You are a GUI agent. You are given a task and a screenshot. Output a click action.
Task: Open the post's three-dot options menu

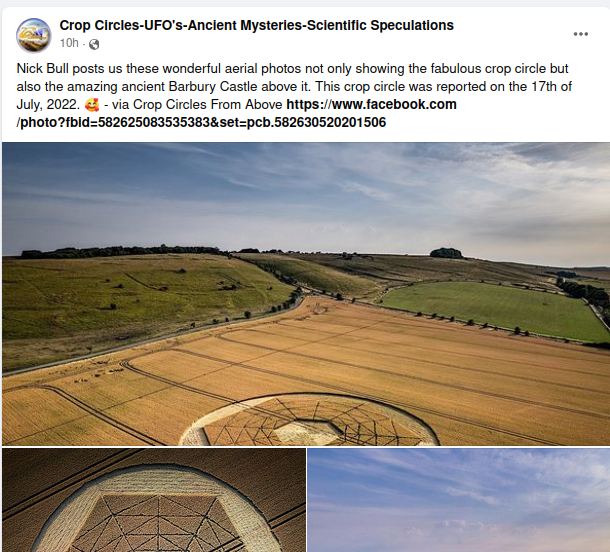tap(581, 34)
